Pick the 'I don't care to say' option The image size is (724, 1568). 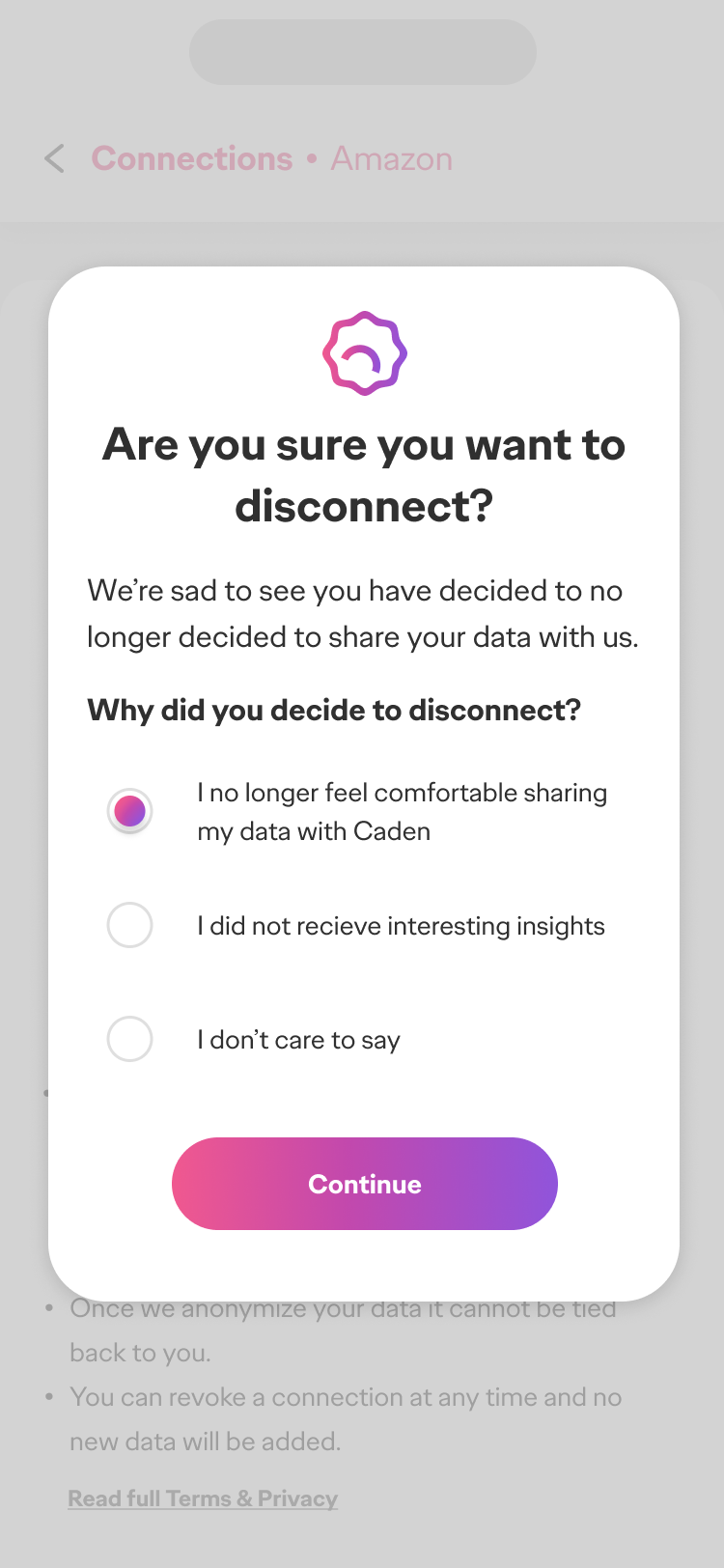click(129, 1039)
